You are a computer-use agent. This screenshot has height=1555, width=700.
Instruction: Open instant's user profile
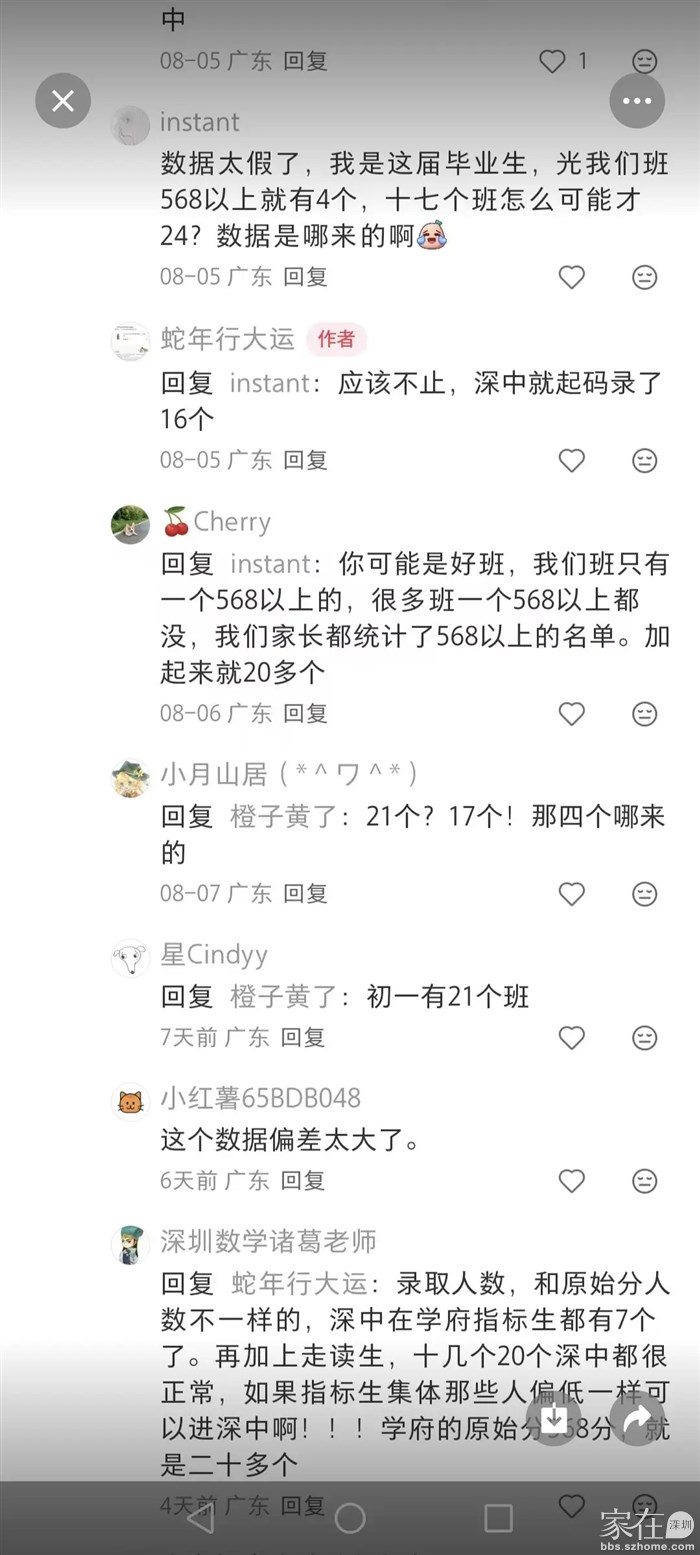click(x=130, y=125)
